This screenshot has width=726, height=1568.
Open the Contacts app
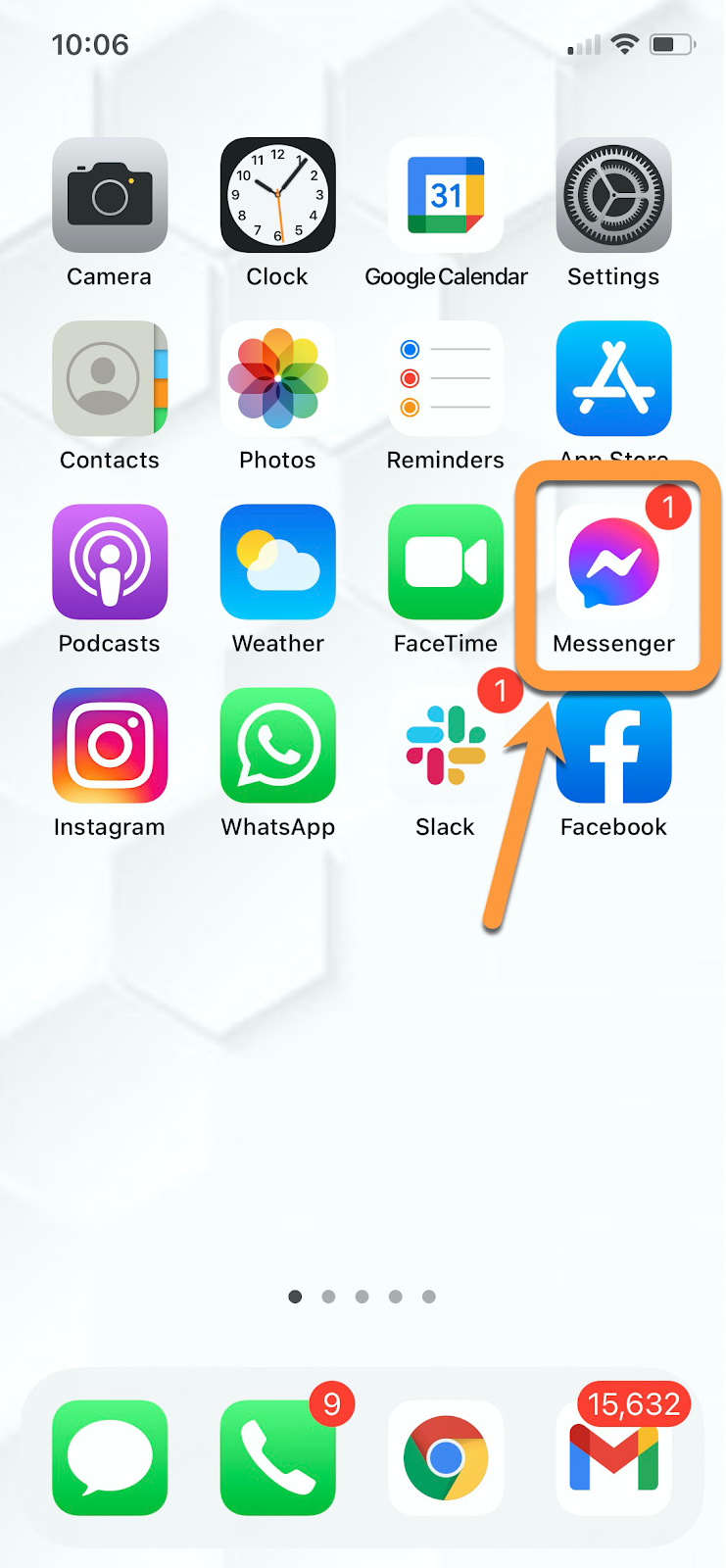[110, 378]
